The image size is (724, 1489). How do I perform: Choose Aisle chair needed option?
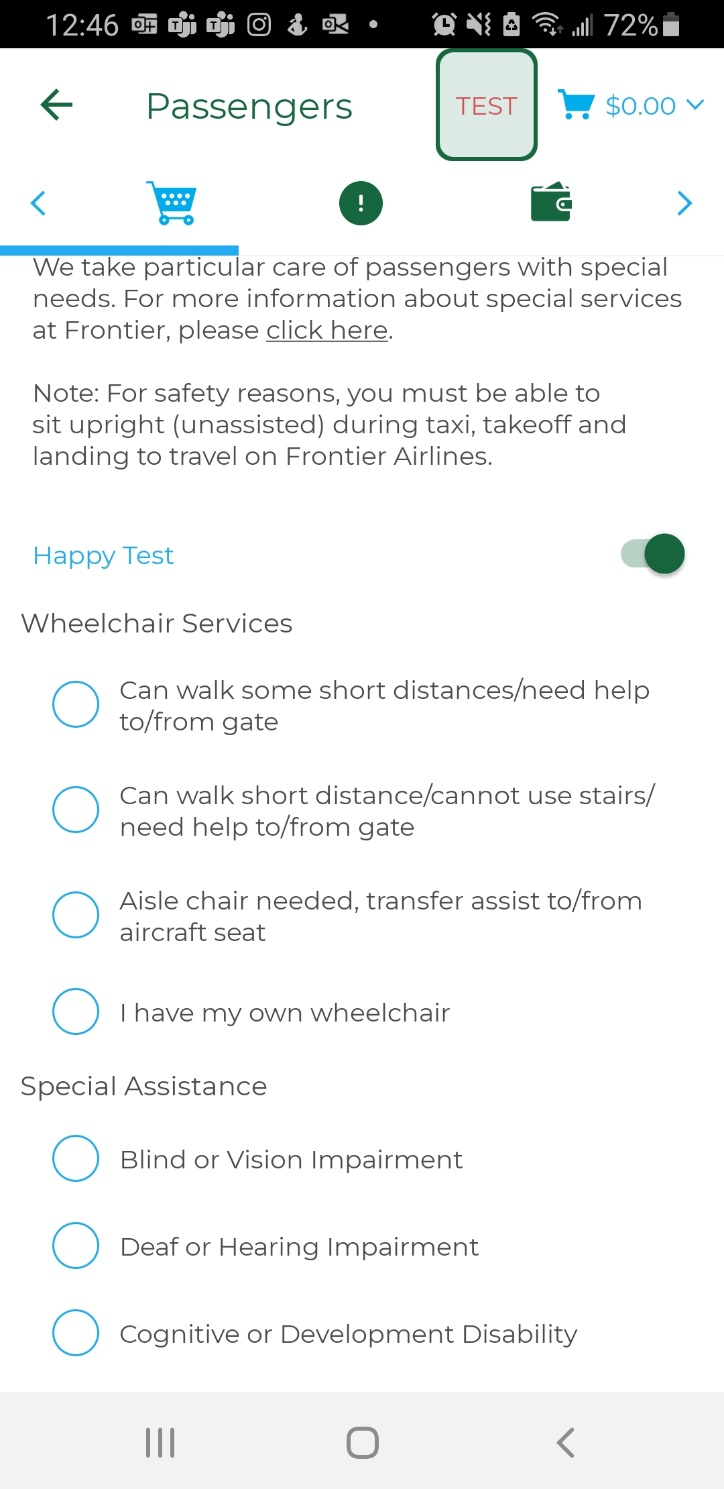(x=76, y=915)
